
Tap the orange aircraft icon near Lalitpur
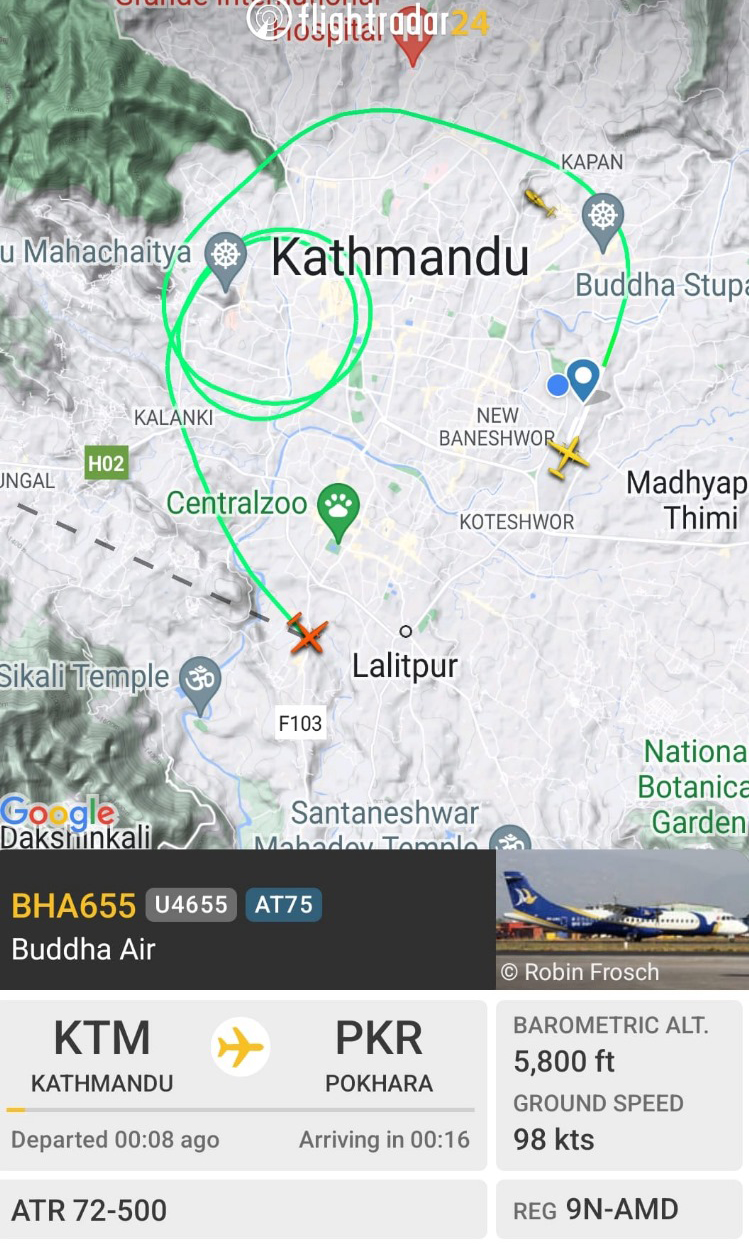tap(309, 635)
